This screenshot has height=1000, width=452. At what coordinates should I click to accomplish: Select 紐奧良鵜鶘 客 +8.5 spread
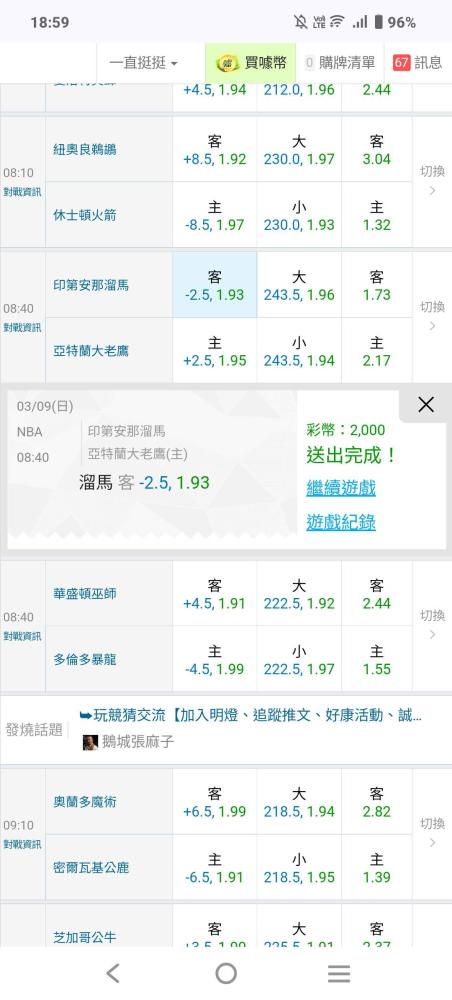click(215, 149)
